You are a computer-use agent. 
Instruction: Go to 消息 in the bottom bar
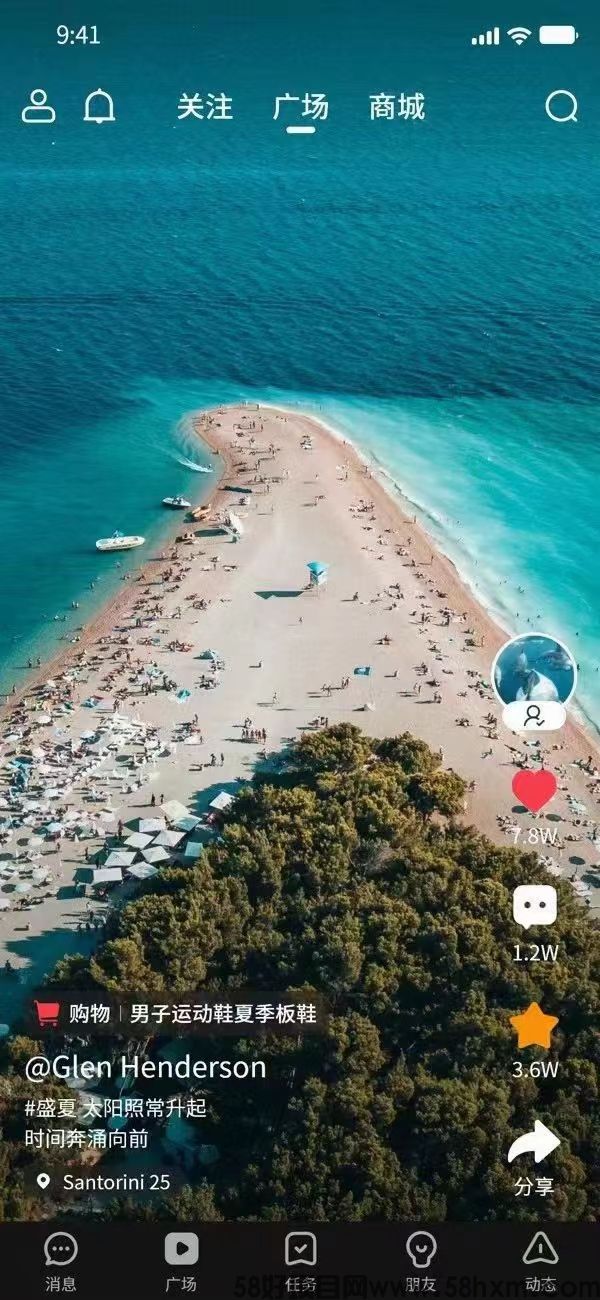click(61, 1260)
